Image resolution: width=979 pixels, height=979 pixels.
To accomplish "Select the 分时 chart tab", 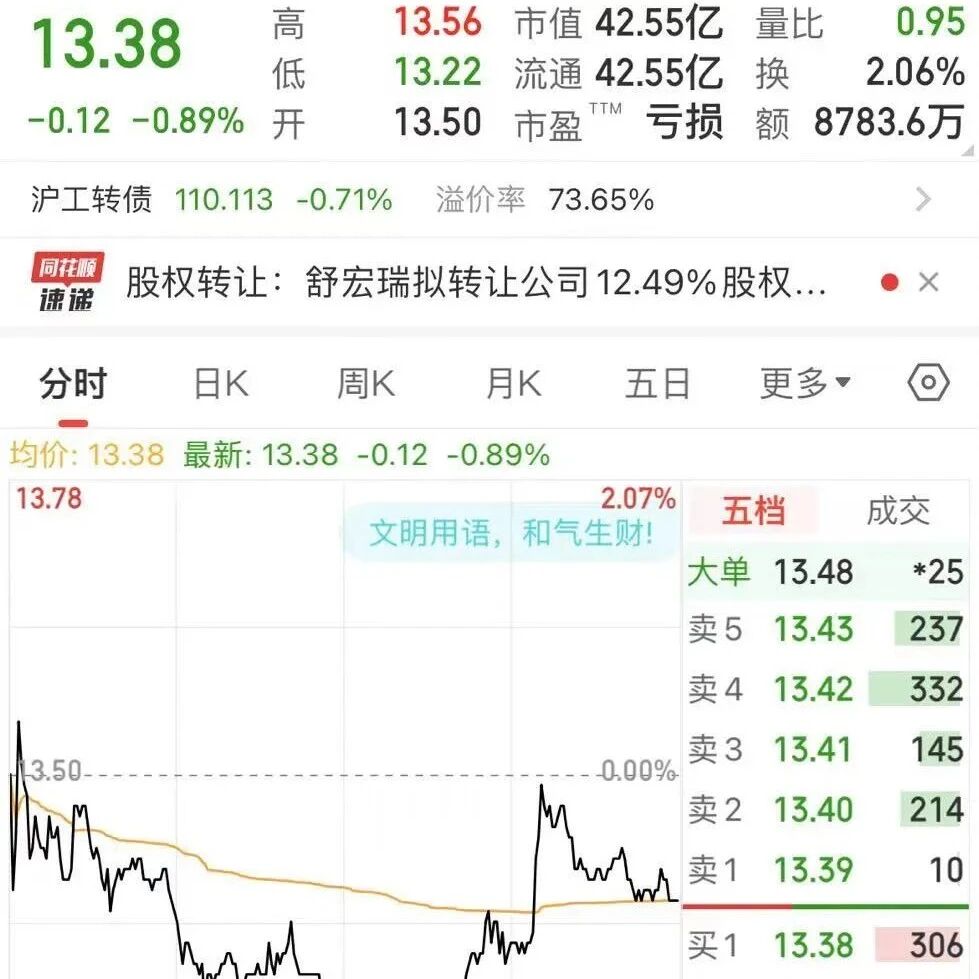I will 74,383.
